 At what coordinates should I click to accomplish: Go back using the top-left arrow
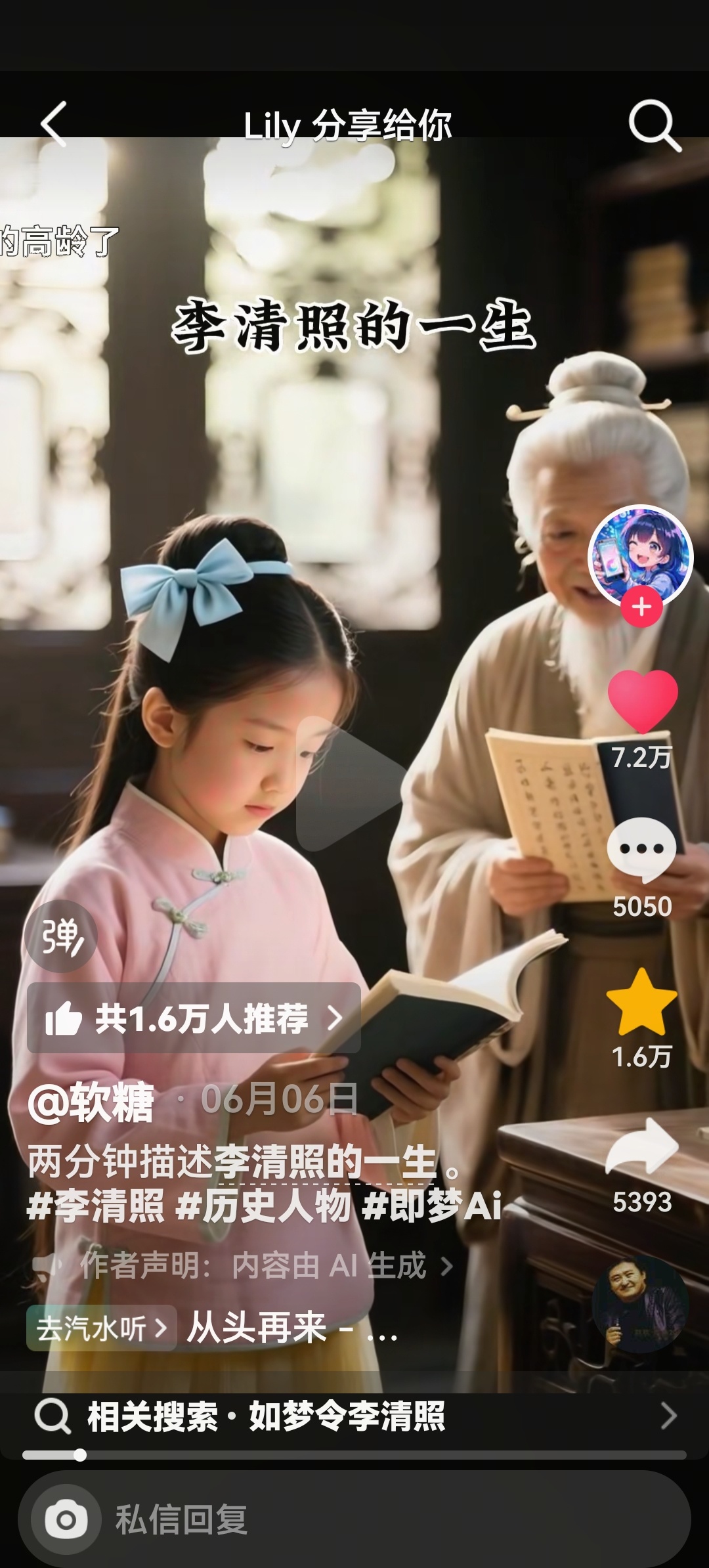54,124
